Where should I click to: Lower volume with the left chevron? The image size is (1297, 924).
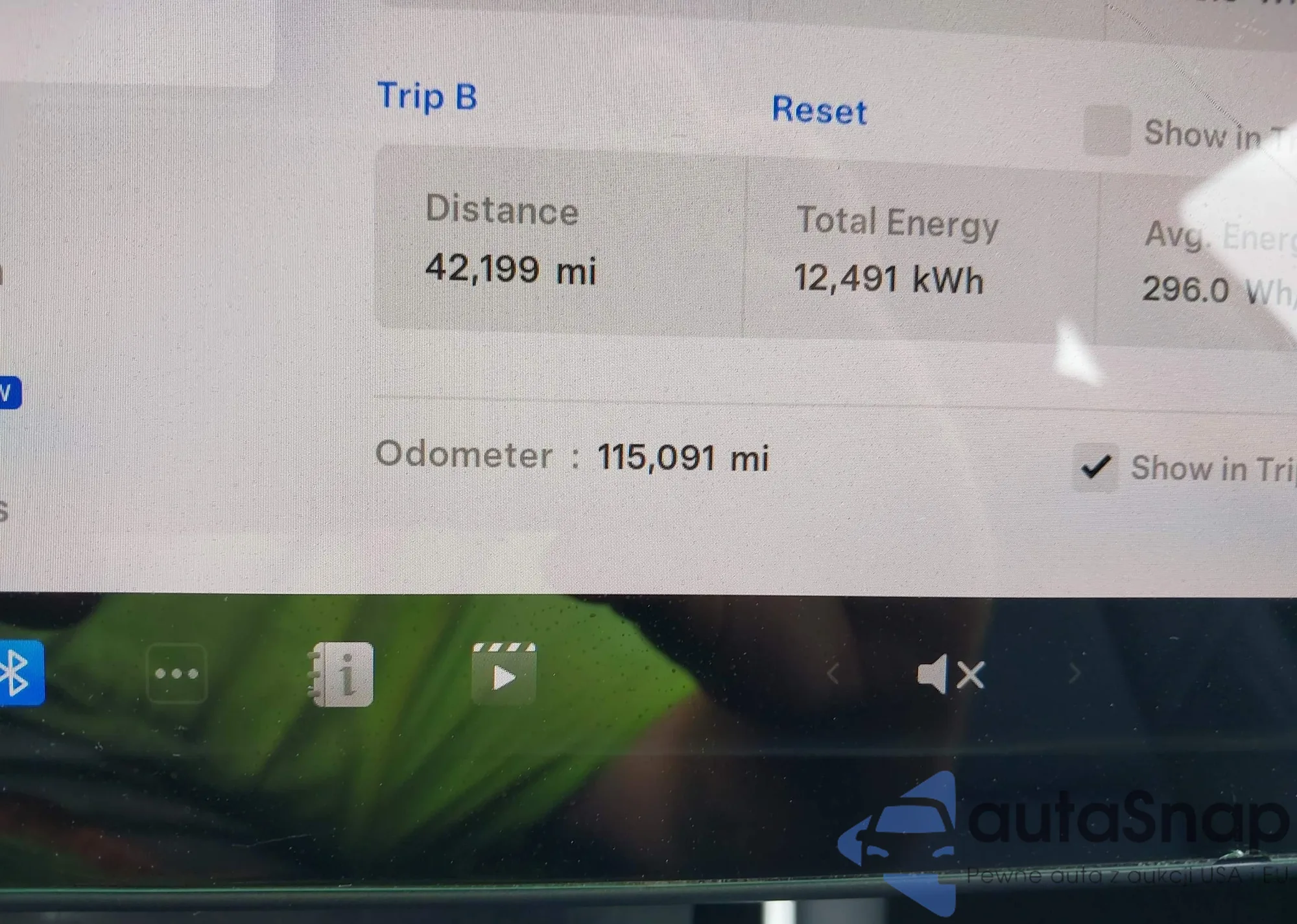pyautogui.click(x=833, y=674)
